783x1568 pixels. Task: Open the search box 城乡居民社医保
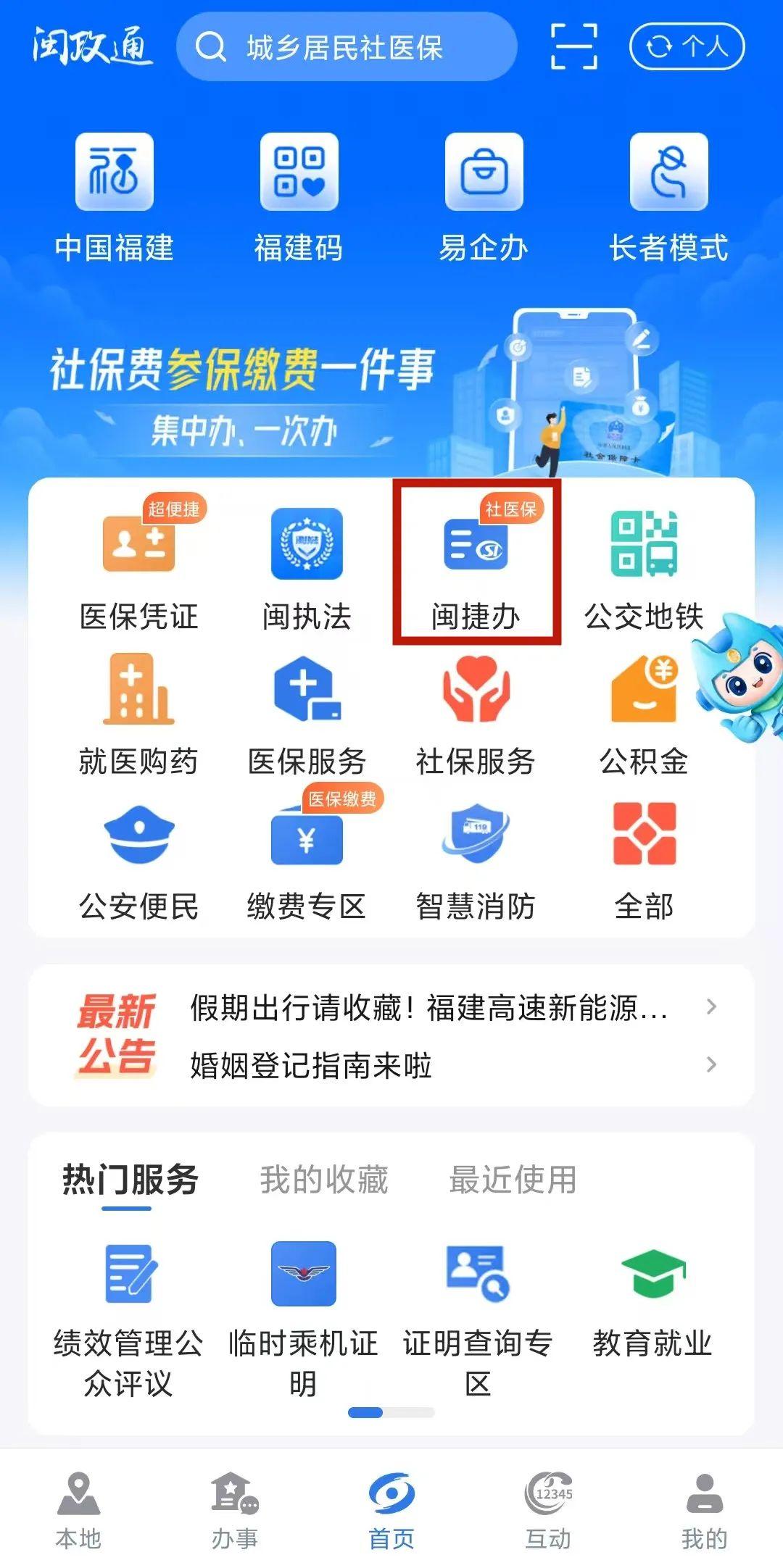pos(346,48)
